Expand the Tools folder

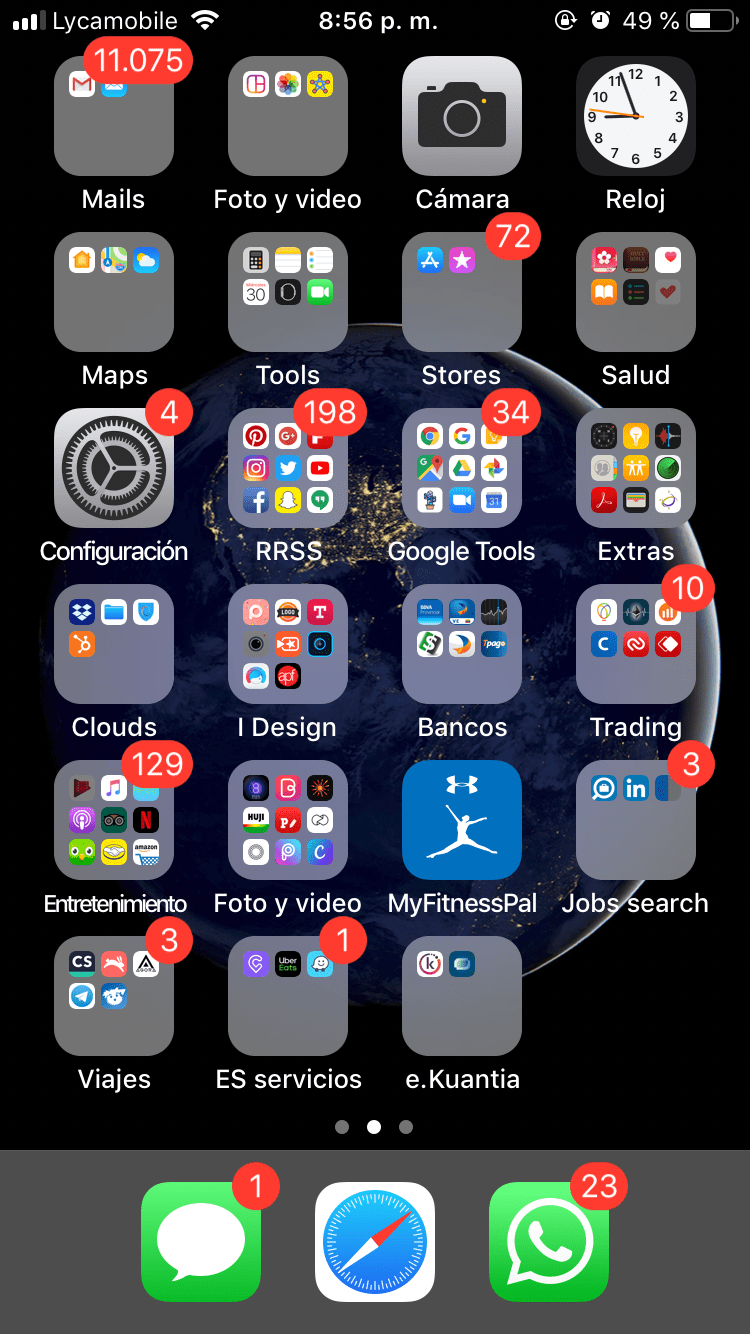[288, 292]
